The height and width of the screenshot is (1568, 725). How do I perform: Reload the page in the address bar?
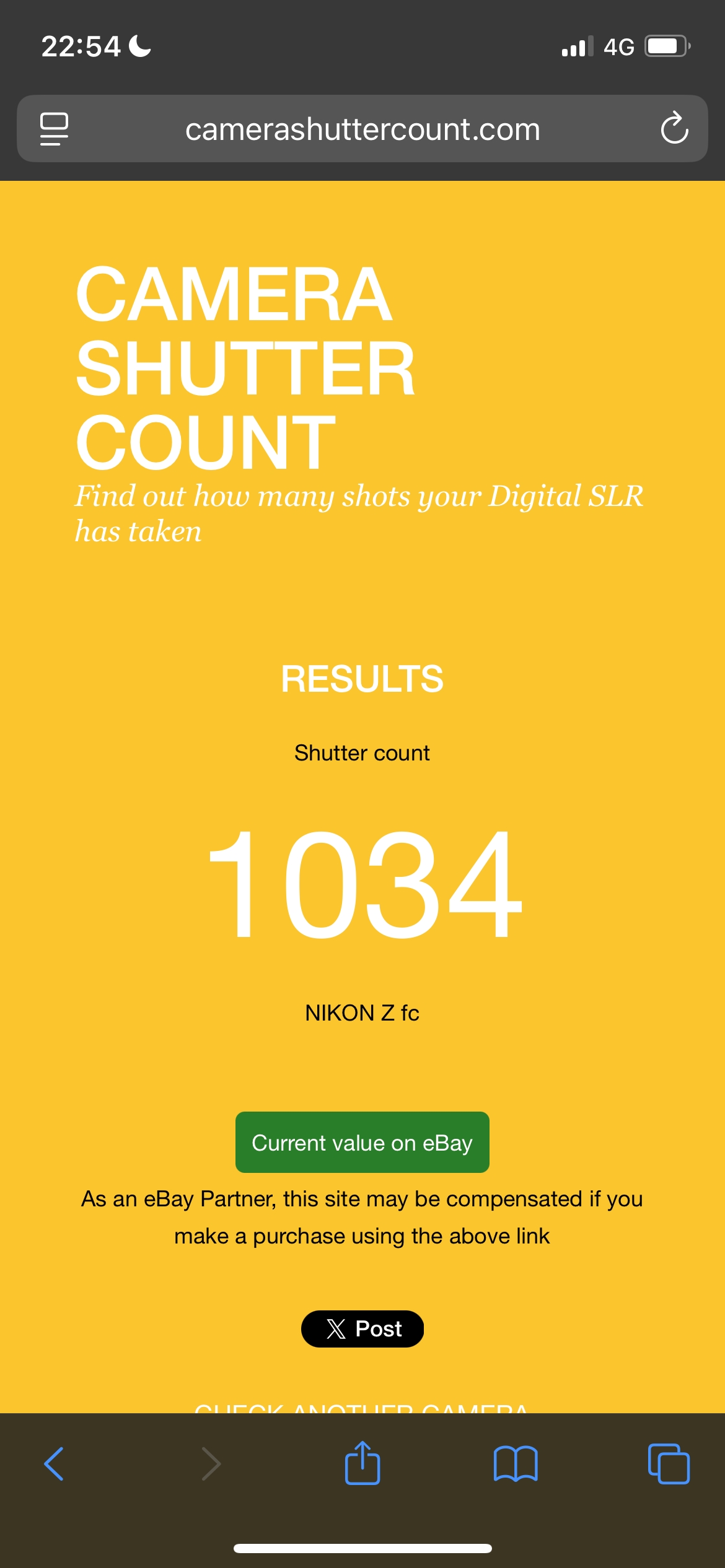[674, 129]
